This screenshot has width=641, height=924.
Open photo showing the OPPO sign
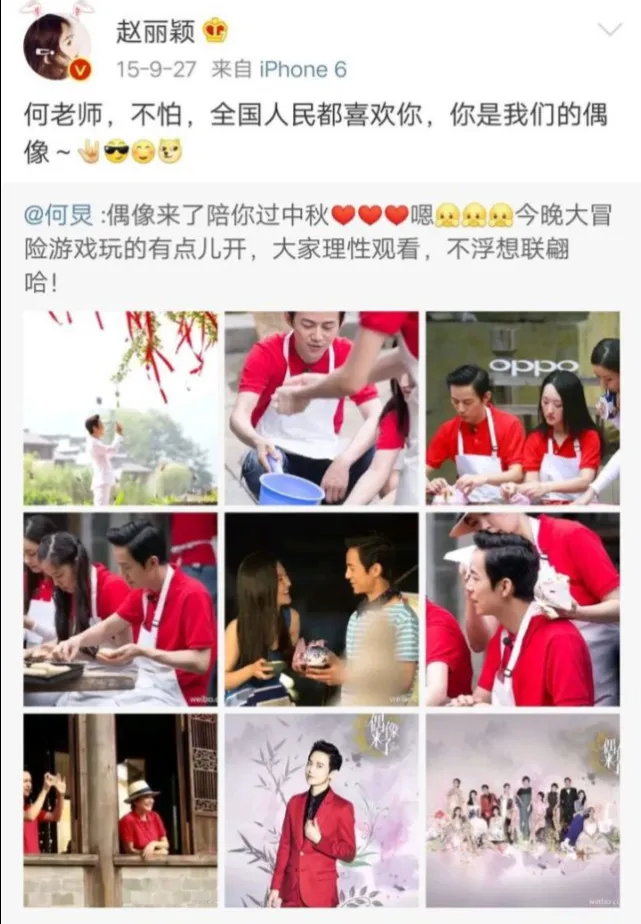click(x=522, y=407)
